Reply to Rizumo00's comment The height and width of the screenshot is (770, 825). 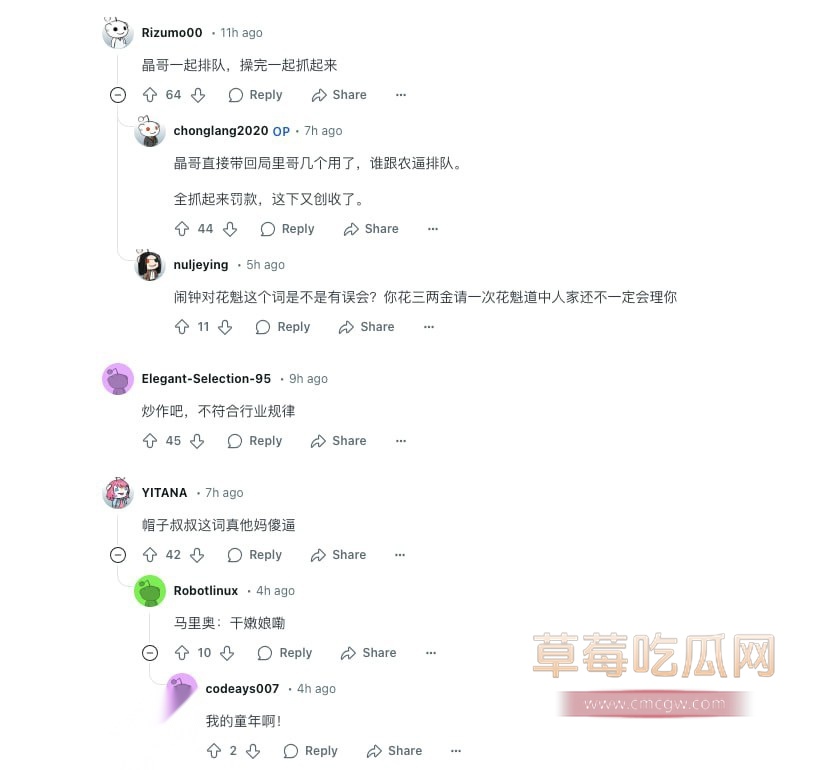(x=256, y=95)
